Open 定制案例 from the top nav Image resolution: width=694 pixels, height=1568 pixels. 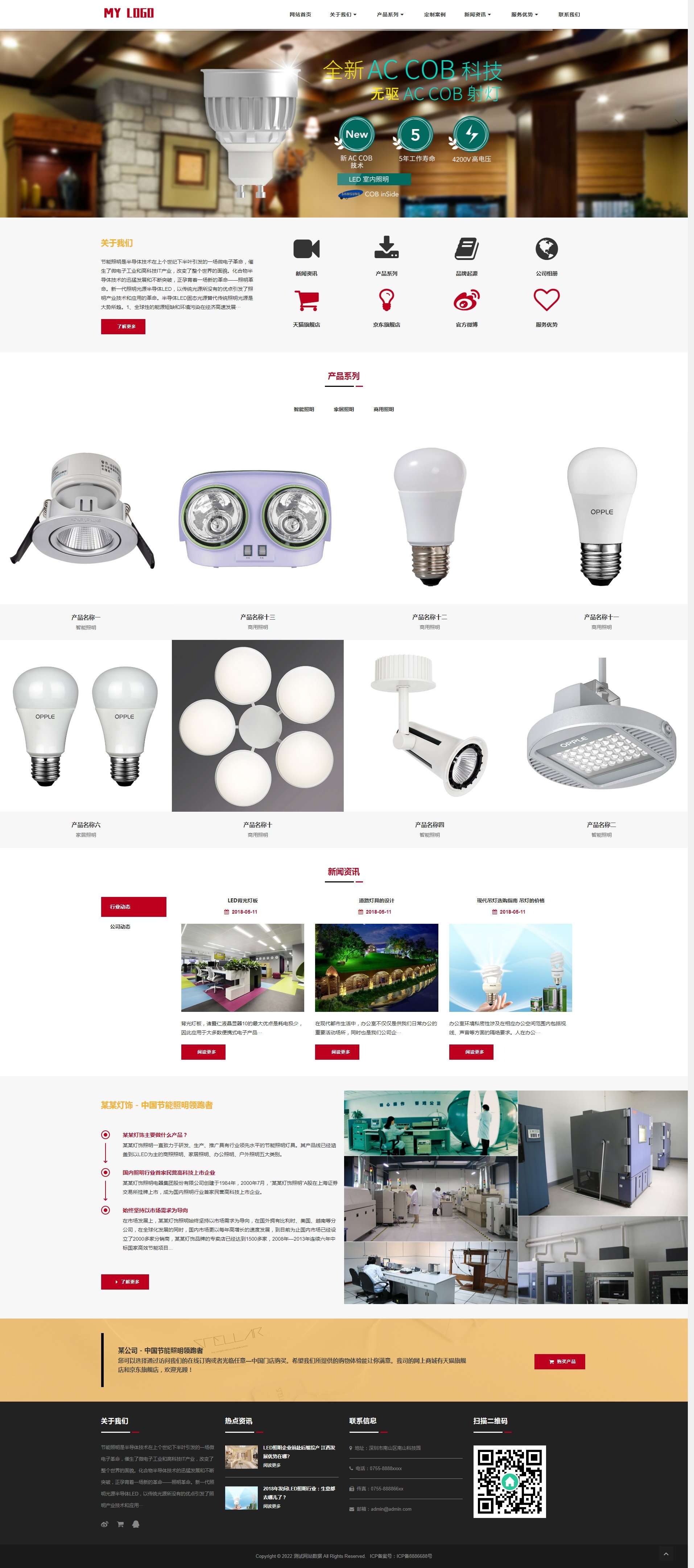point(435,15)
